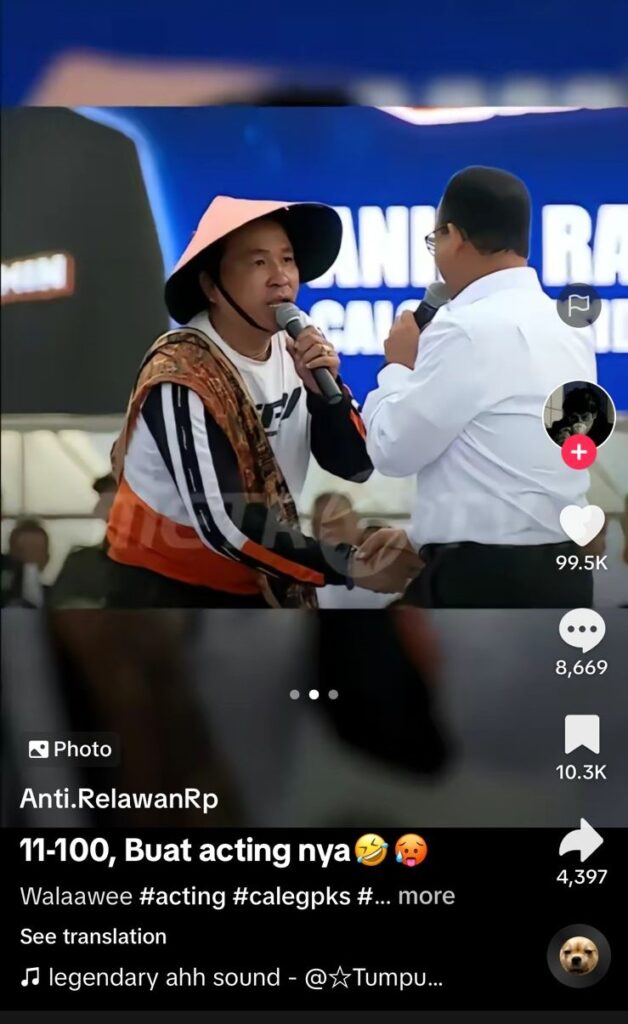Report post using the flag icon
The width and height of the screenshot is (628, 1024).
[x=579, y=305]
